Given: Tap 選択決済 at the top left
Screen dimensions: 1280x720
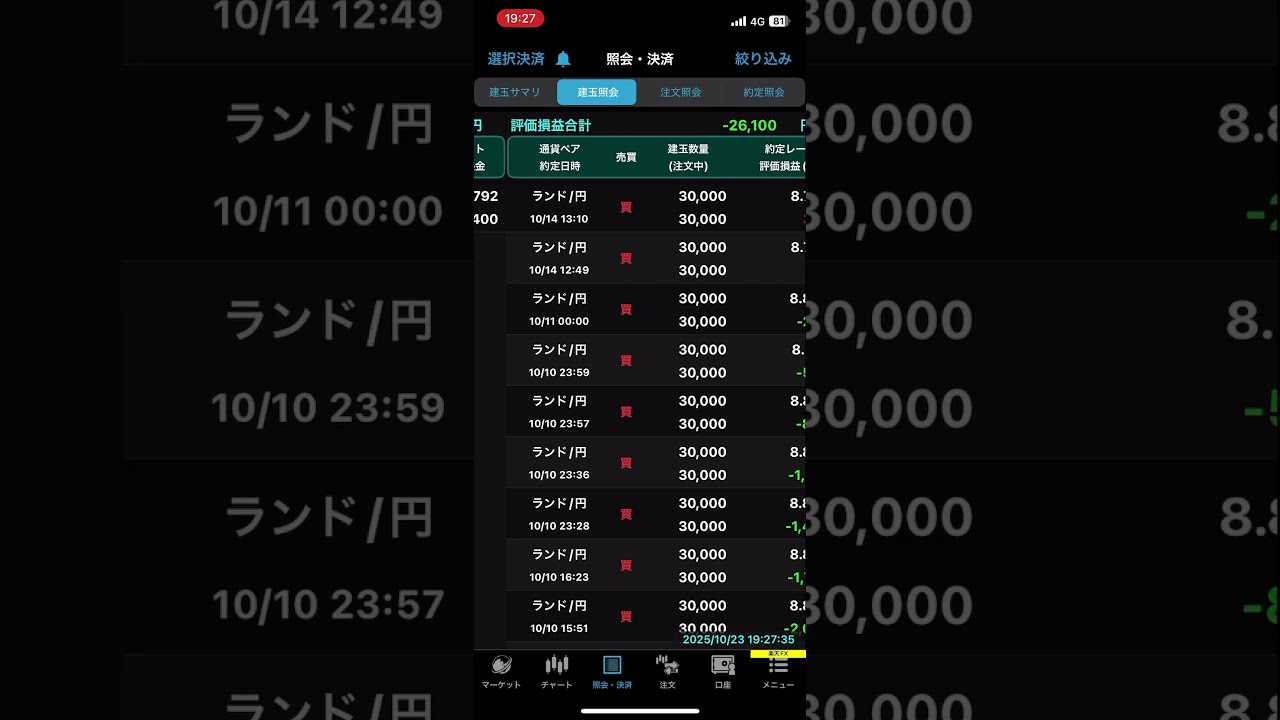Looking at the screenshot, I should [516, 59].
